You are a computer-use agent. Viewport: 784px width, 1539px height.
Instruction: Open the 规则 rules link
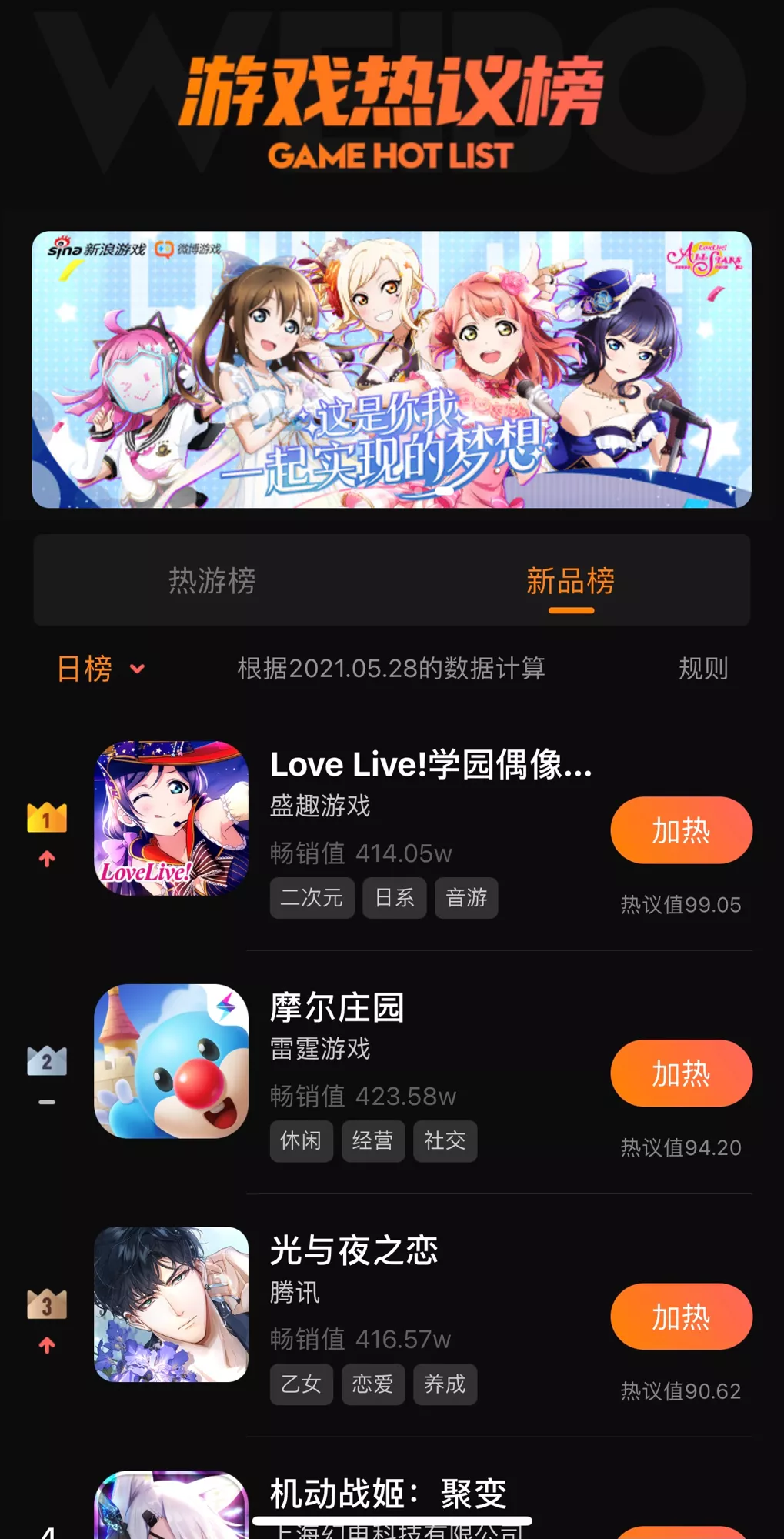coord(703,669)
